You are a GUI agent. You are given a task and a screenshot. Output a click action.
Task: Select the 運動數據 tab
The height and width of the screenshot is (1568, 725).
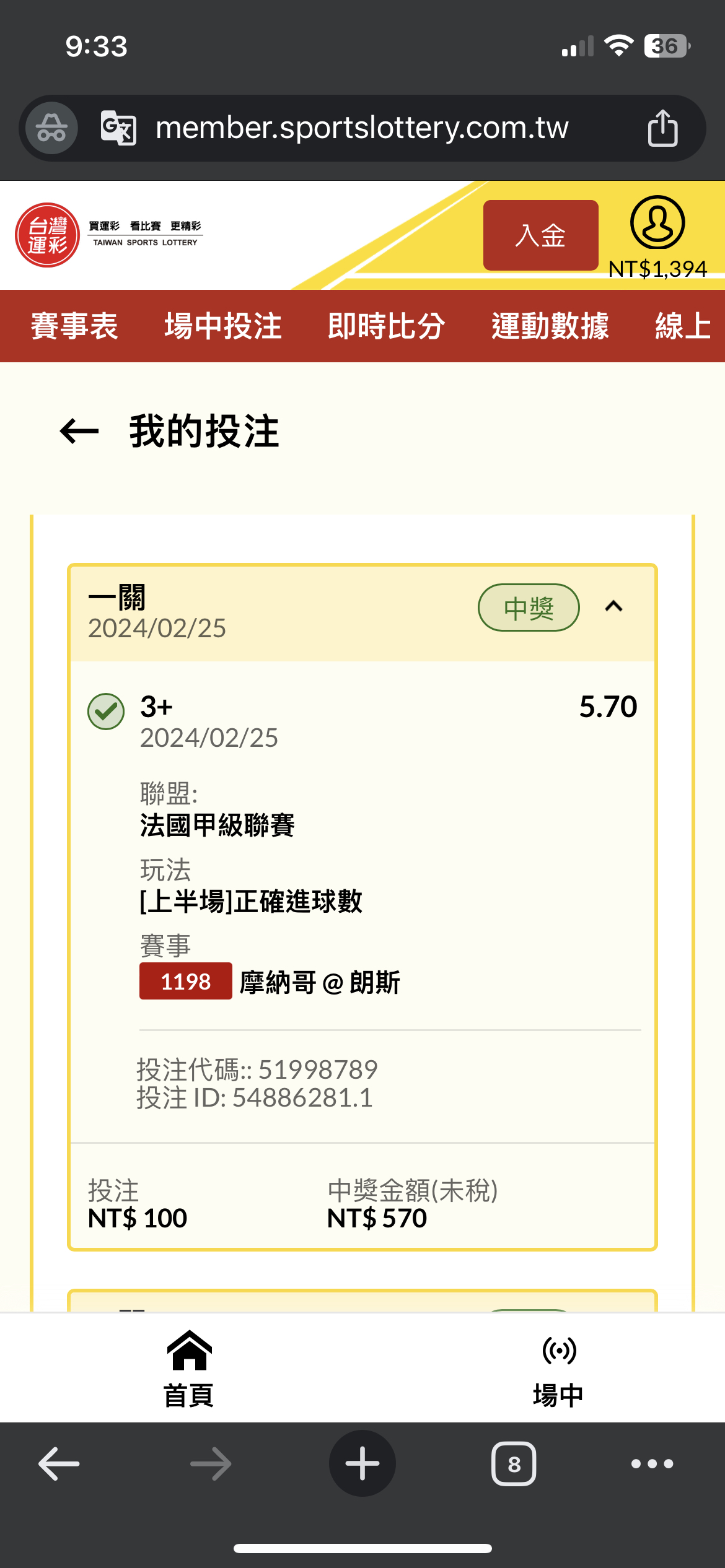pyautogui.click(x=550, y=326)
